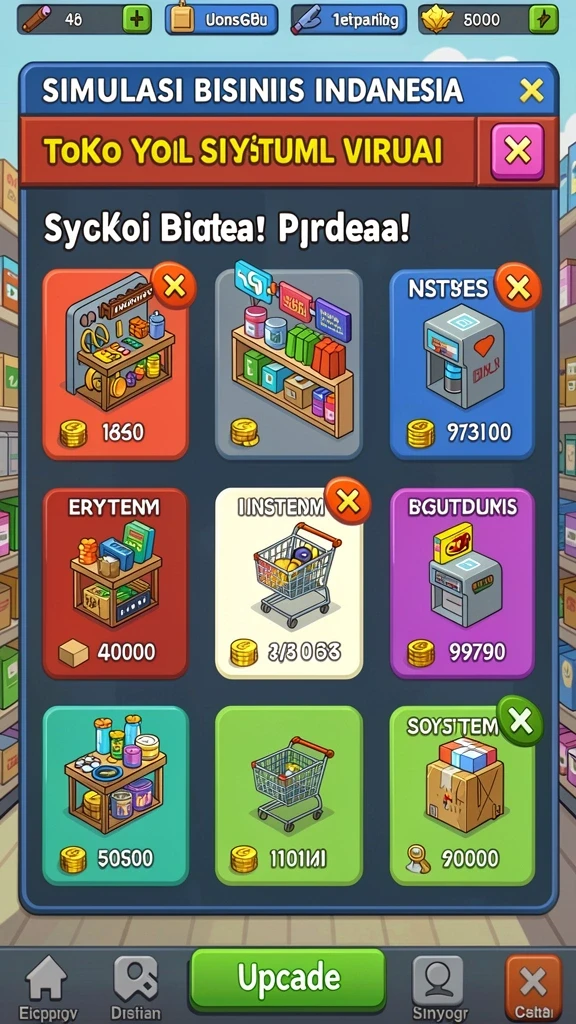Dismiss the red banner with pink X
Image resolution: width=576 pixels, height=1024 pixels.
[517, 152]
